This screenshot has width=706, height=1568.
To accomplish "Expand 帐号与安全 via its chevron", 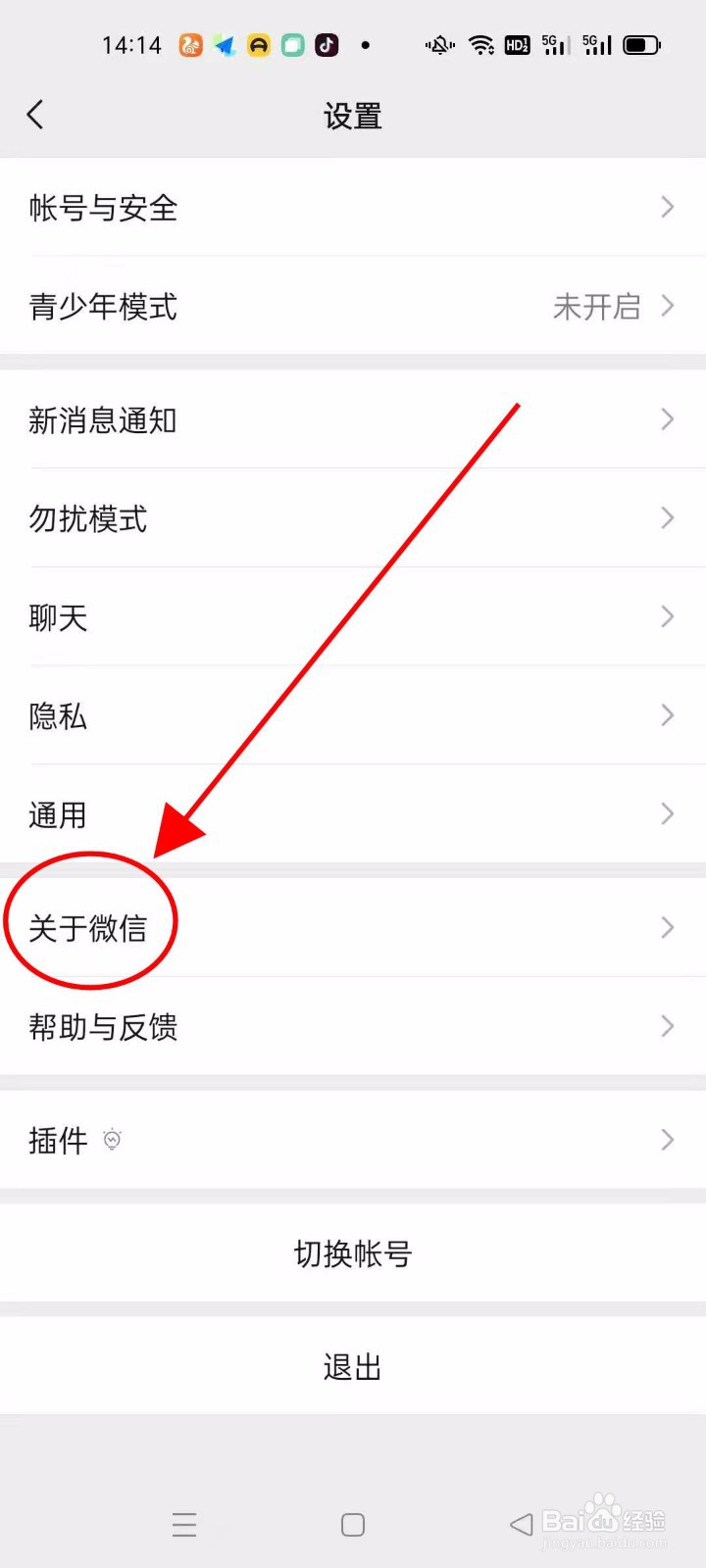I will click(668, 207).
